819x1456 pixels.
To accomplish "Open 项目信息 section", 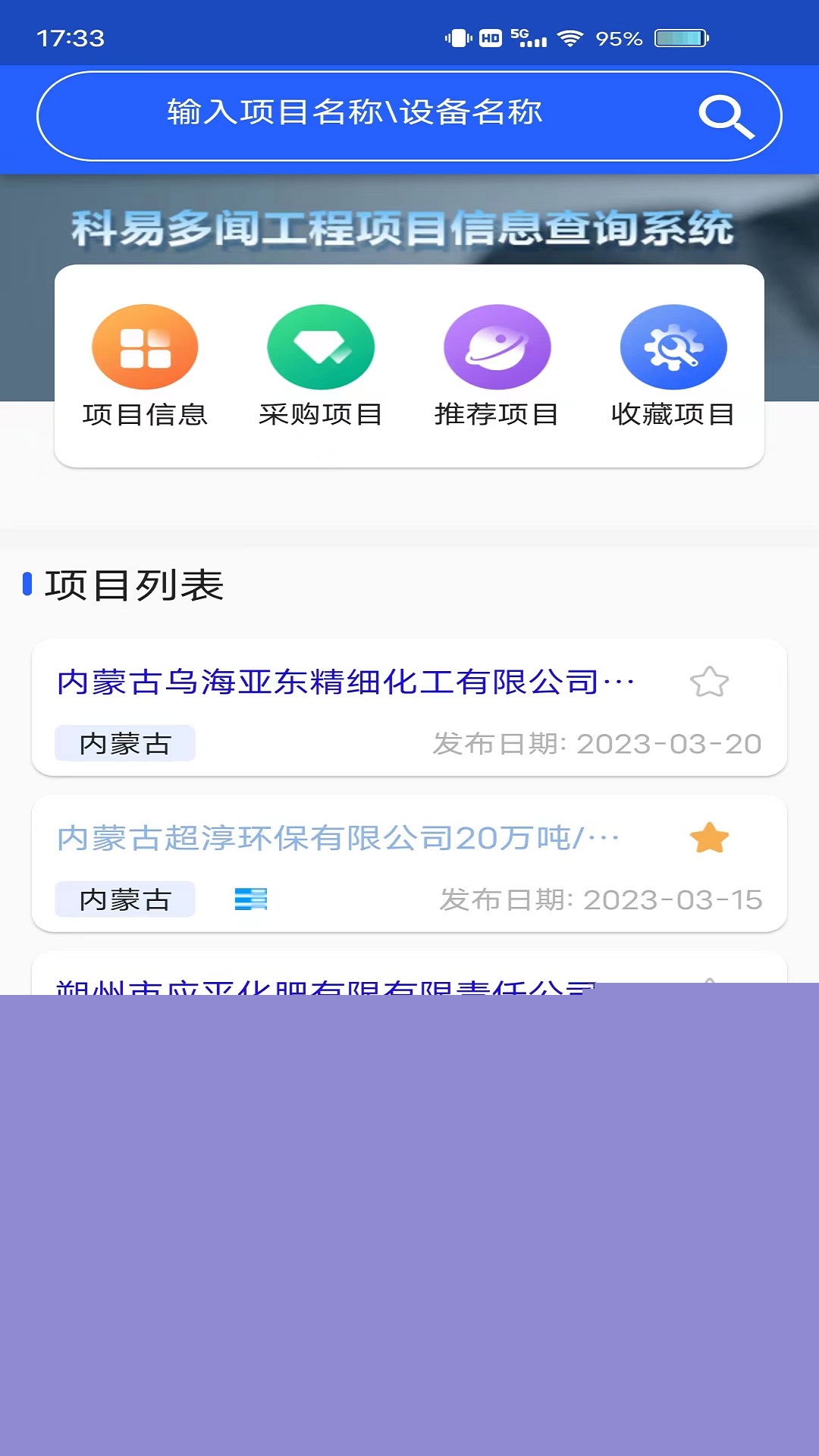I will 145,367.
